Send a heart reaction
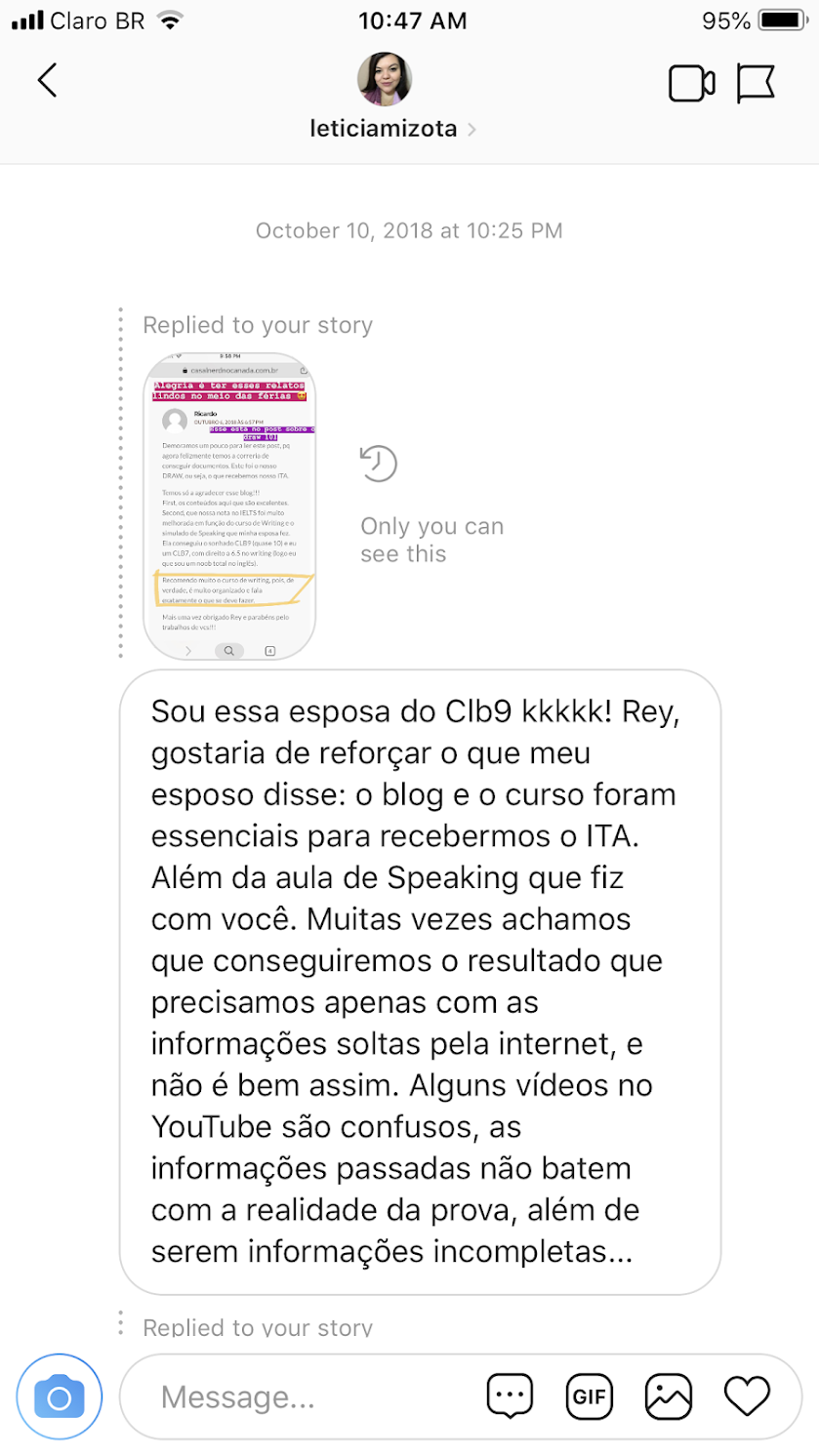The image size is (819, 1456). [748, 1396]
